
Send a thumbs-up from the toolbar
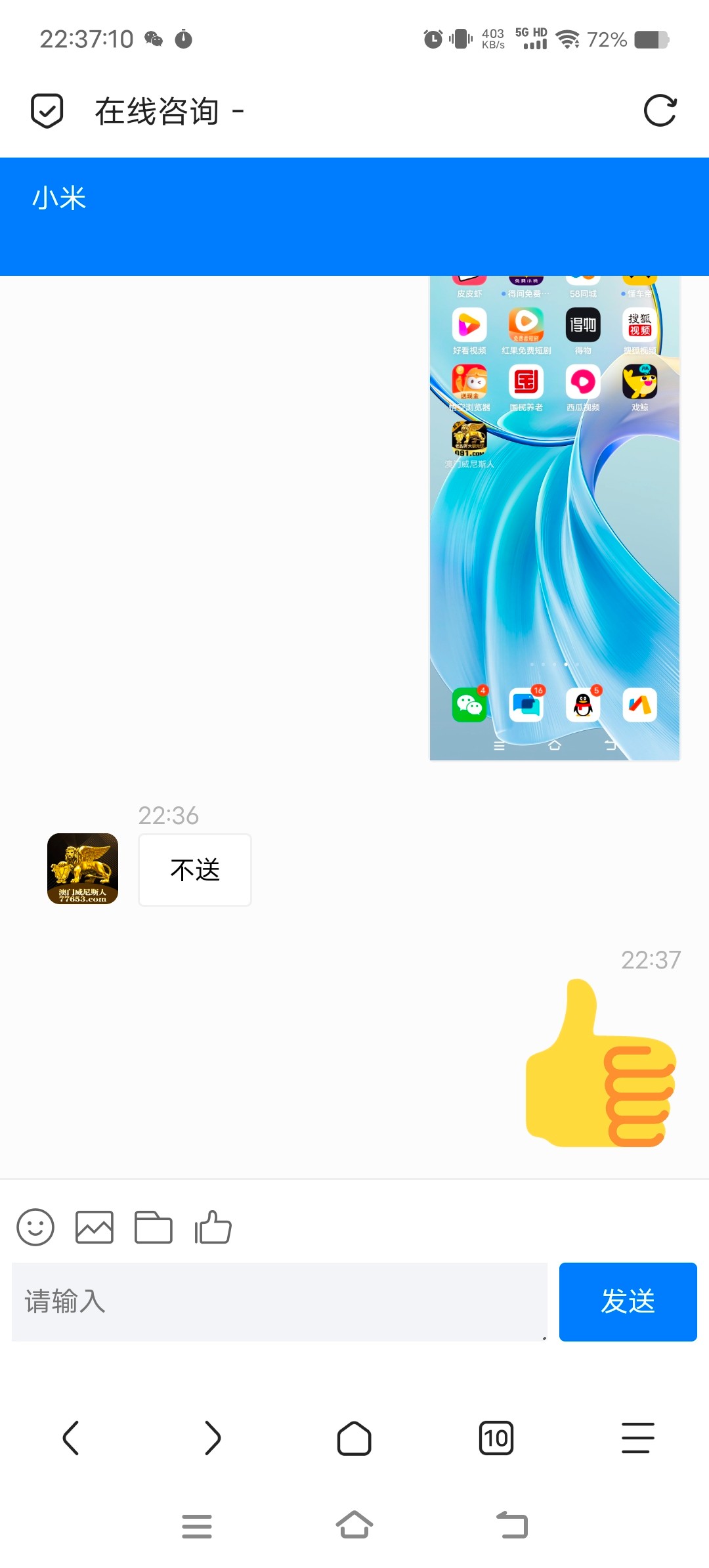(x=213, y=1227)
